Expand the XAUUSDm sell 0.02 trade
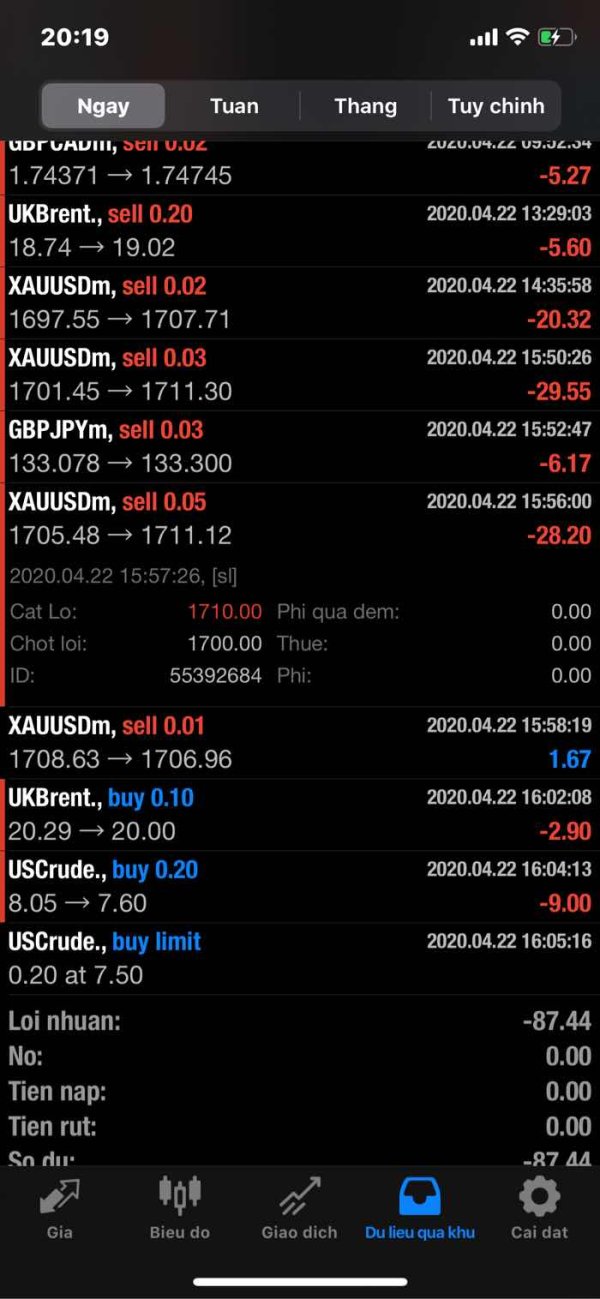Screen dimensions: 600x1299 point(300,303)
